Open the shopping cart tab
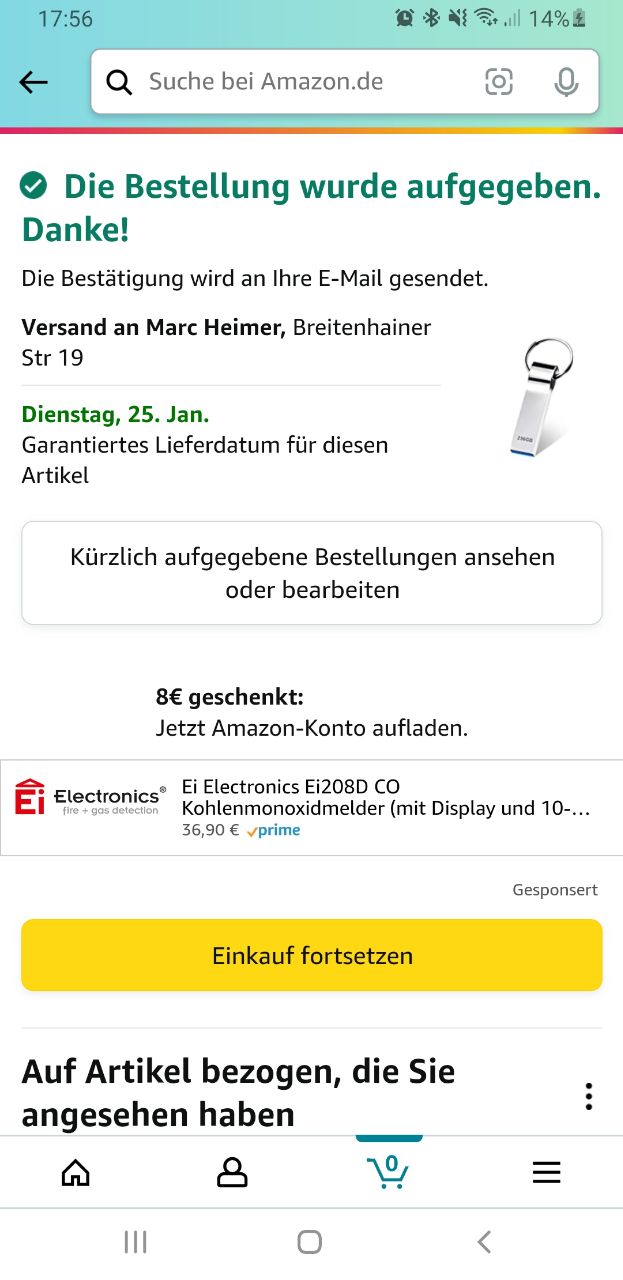623x1280 pixels. (x=388, y=1171)
